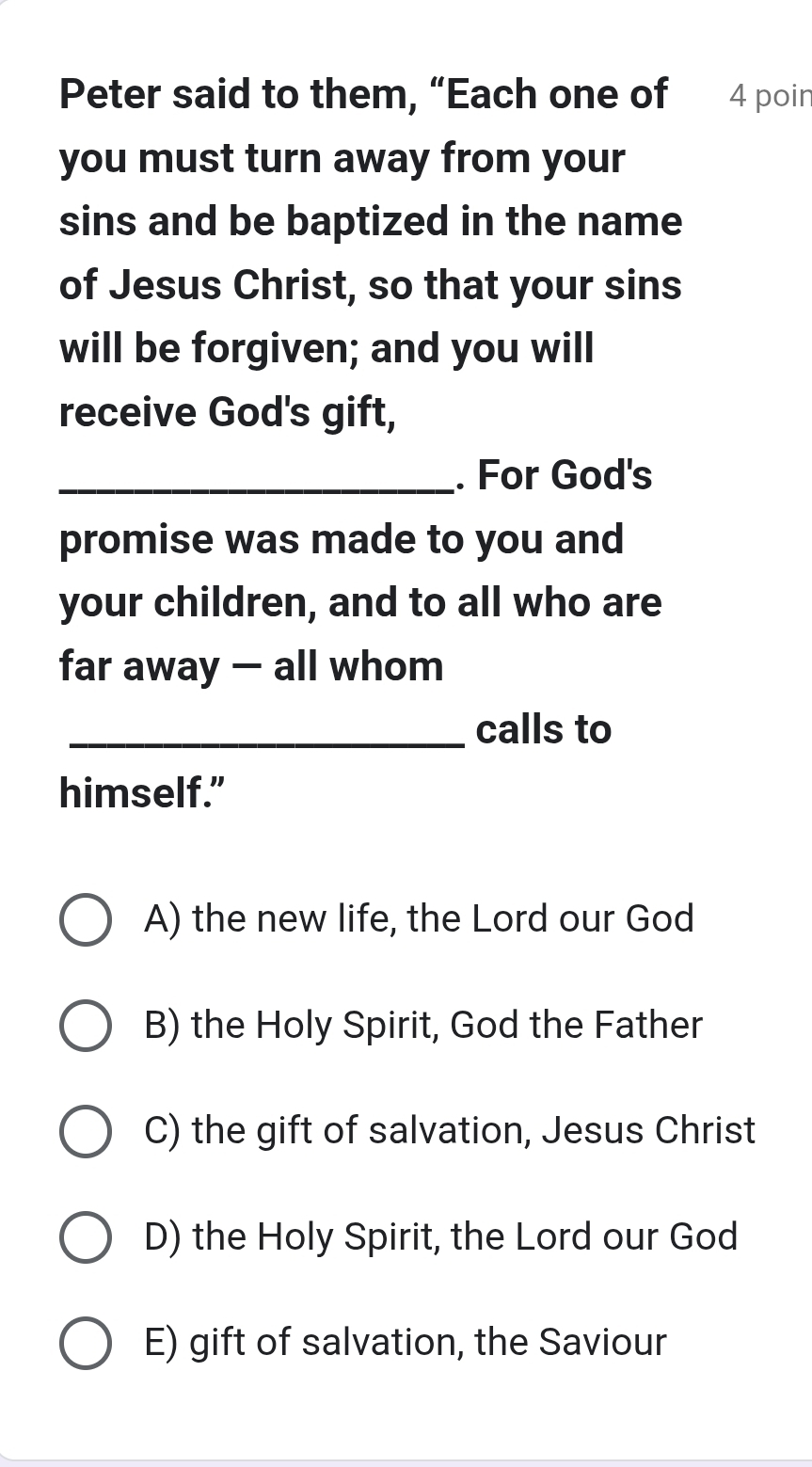Click the phrase 'For God's promise'
Image resolution: width=812 pixels, height=1467 pixels.
click(470, 508)
